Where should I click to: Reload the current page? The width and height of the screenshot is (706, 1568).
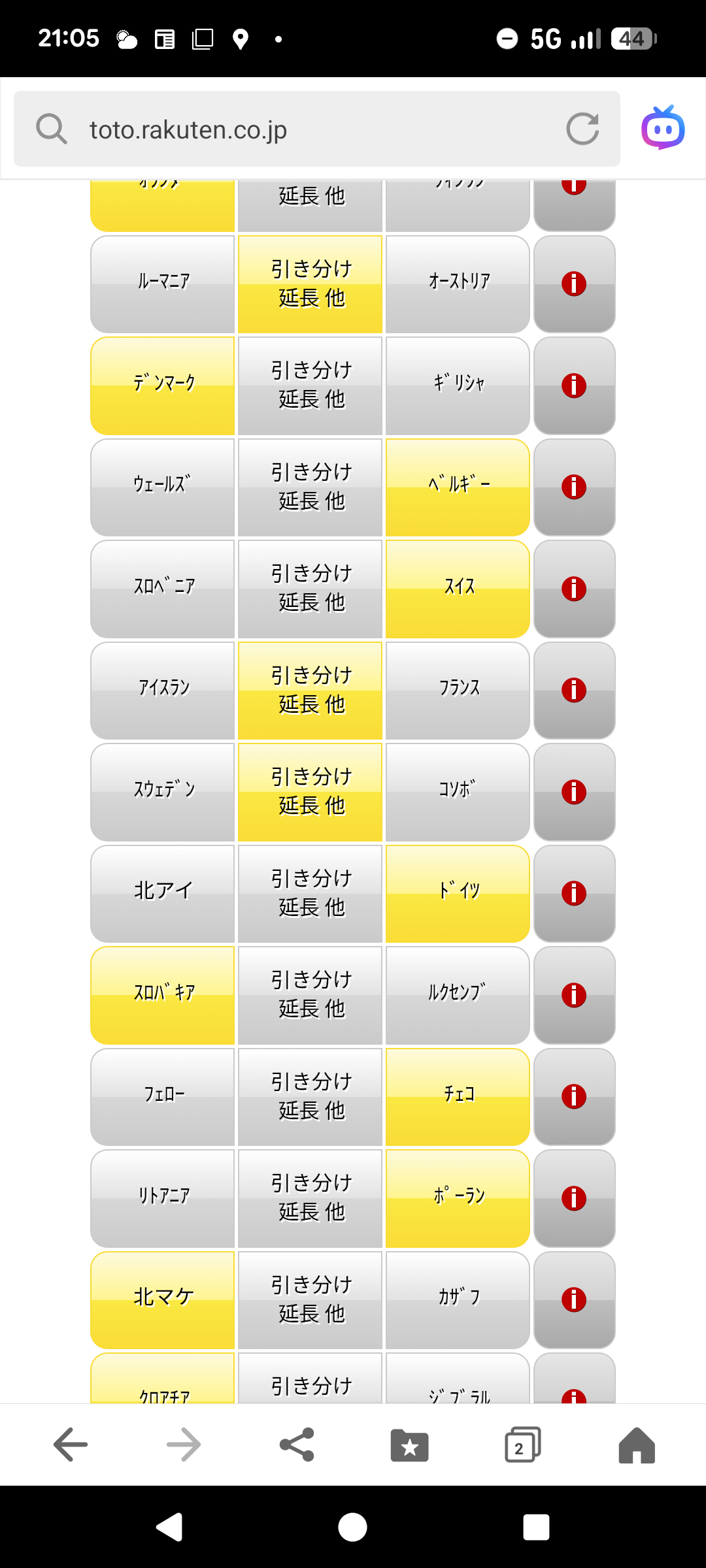pyautogui.click(x=582, y=129)
